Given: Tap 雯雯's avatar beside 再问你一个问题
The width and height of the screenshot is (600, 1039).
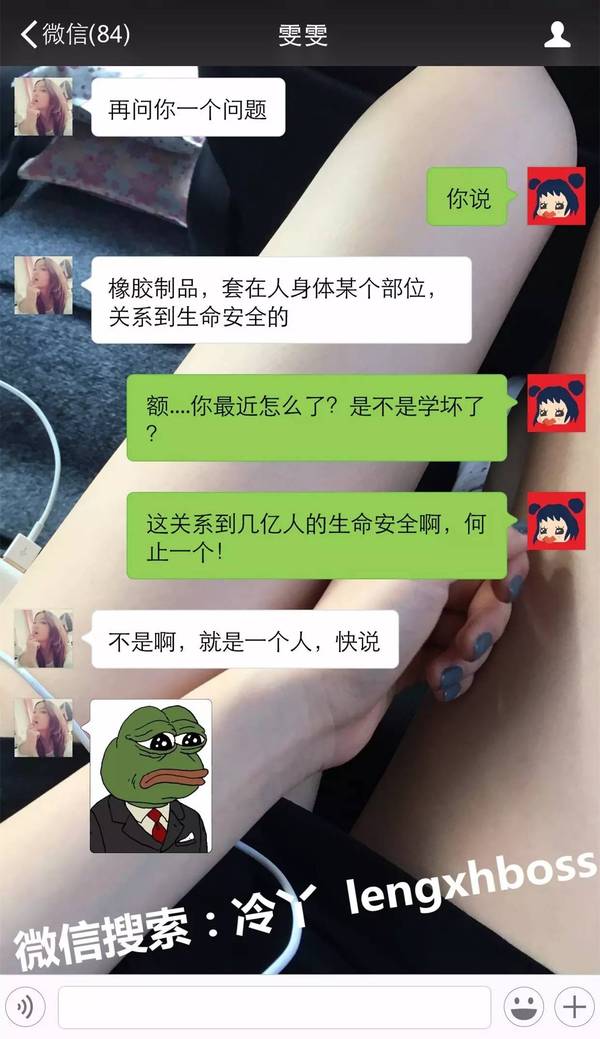Looking at the screenshot, I should 43,107.
